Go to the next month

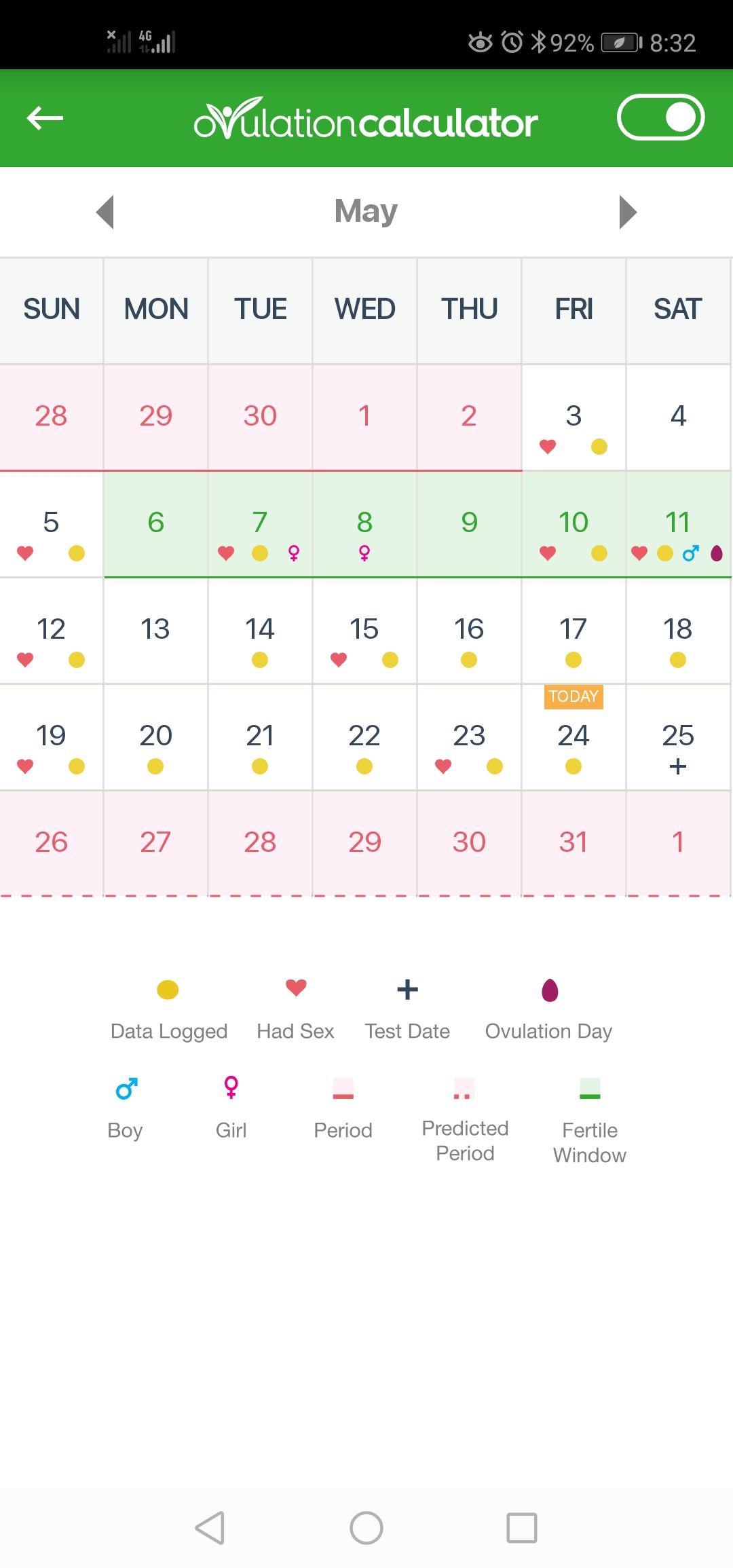pos(628,212)
